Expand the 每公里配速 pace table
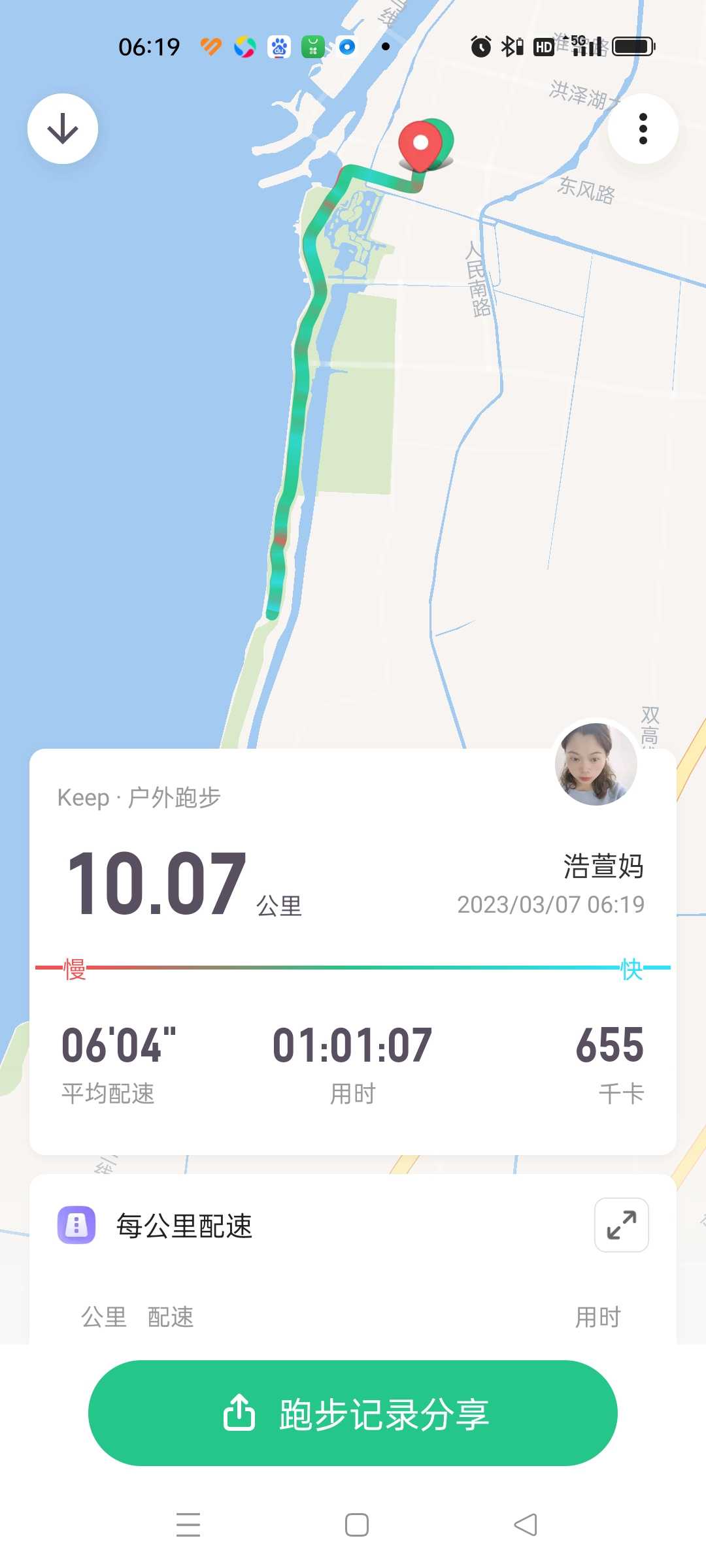This screenshot has height=1568, width=706. [621, 1225]
